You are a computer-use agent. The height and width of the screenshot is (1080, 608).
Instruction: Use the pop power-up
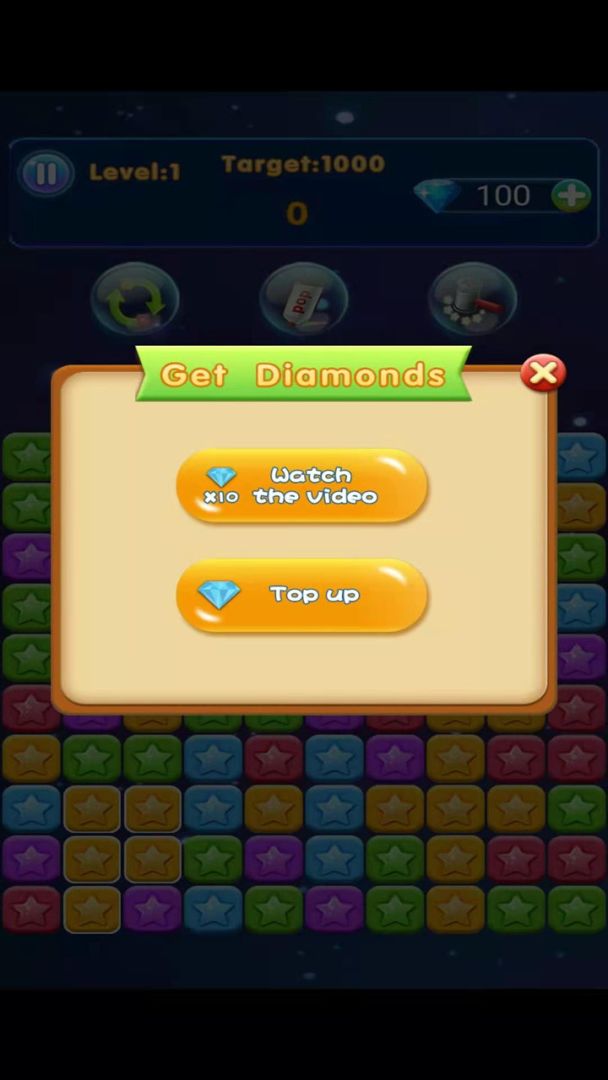click(x=304, y=300)
